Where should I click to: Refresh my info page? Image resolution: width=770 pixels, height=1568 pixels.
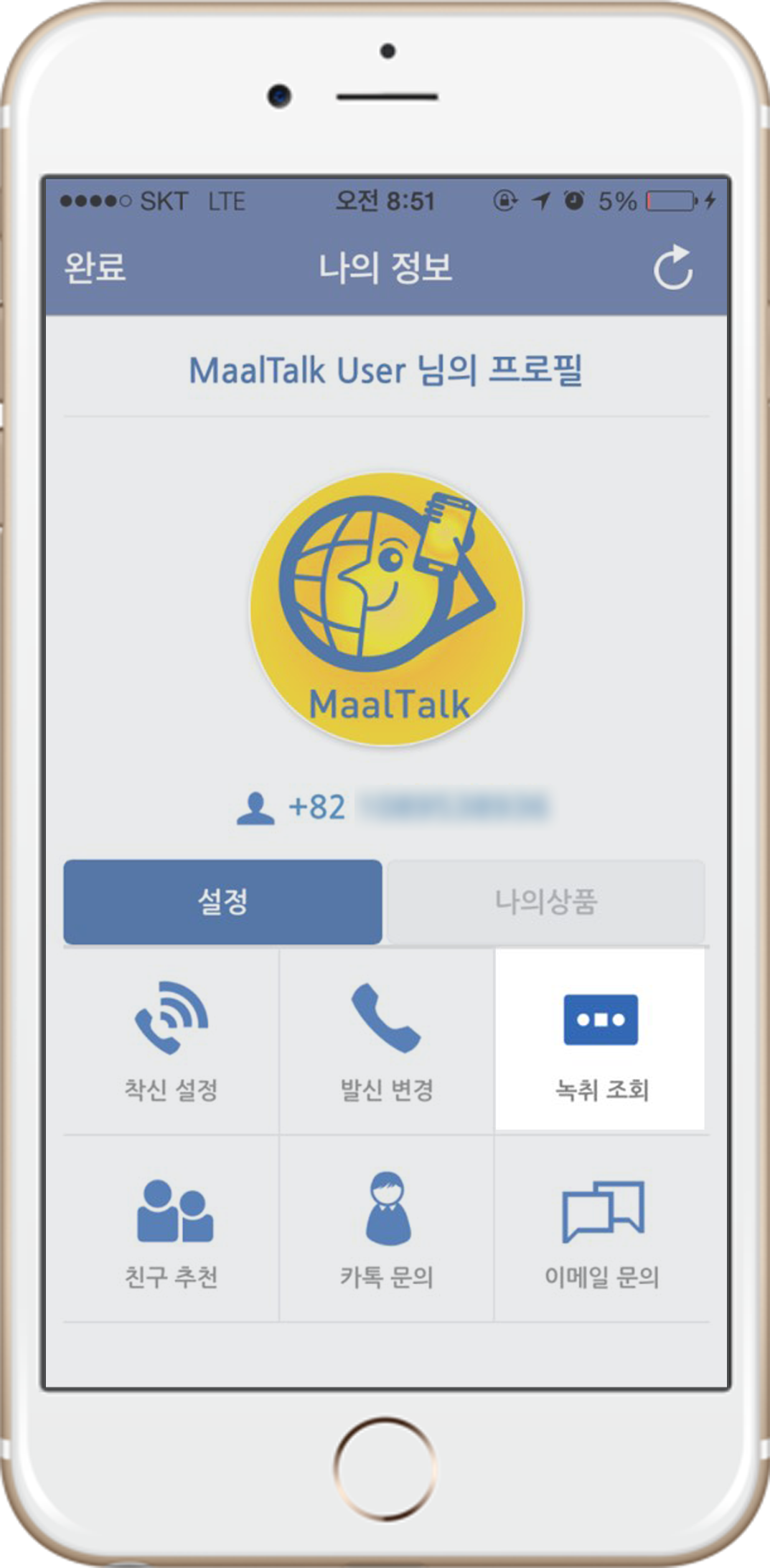[672, 268]
